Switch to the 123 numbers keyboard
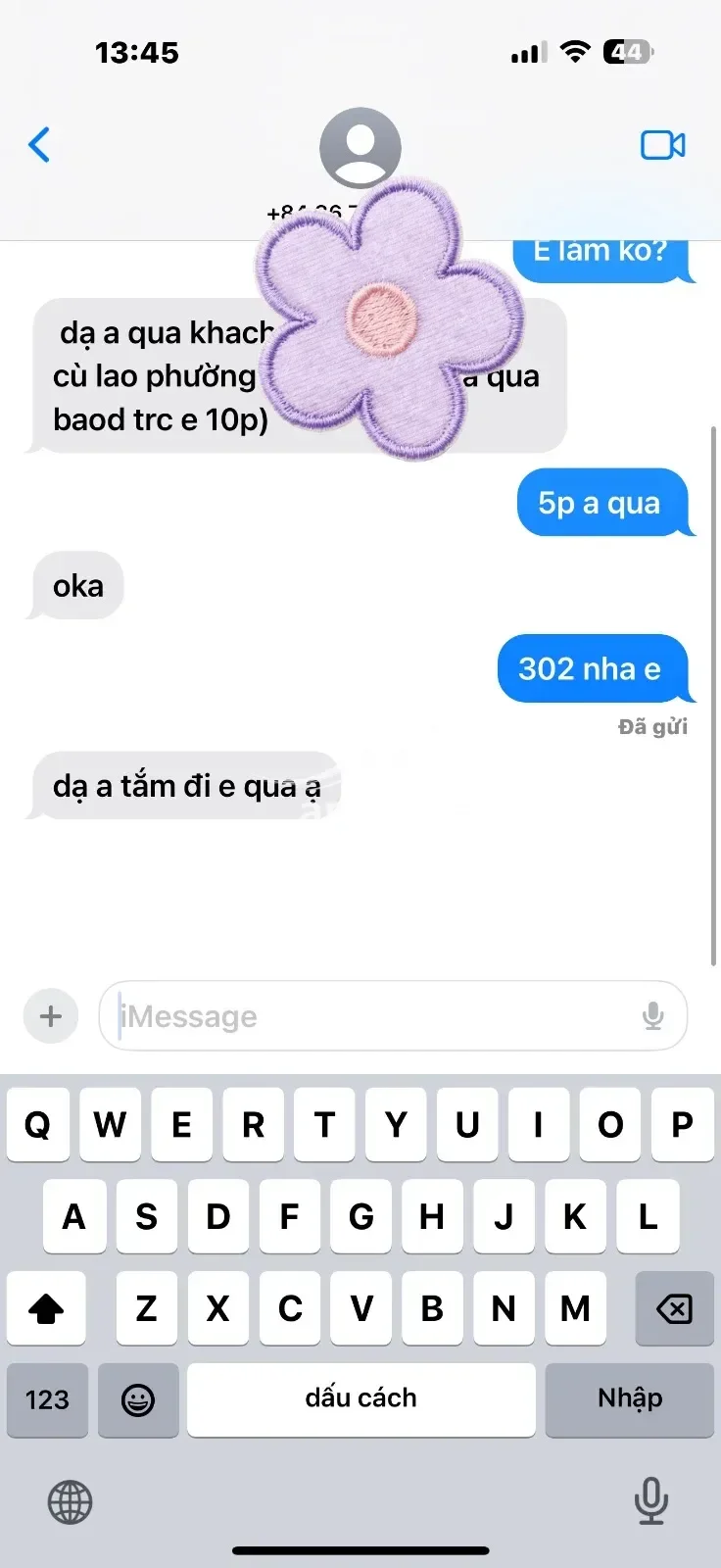The height and width of the screenshot is (1568, 721). pyautogui.click(x=47, y=1399)
